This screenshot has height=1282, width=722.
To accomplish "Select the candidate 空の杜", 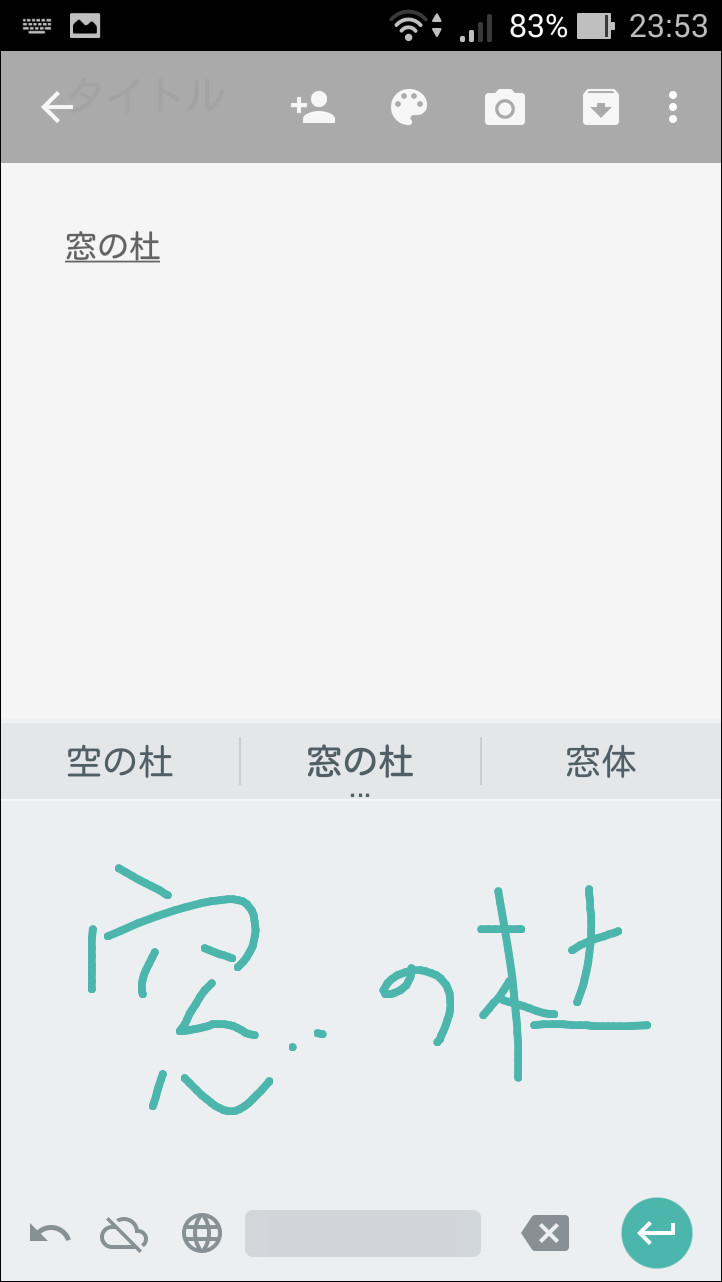I will click(120, 761).
